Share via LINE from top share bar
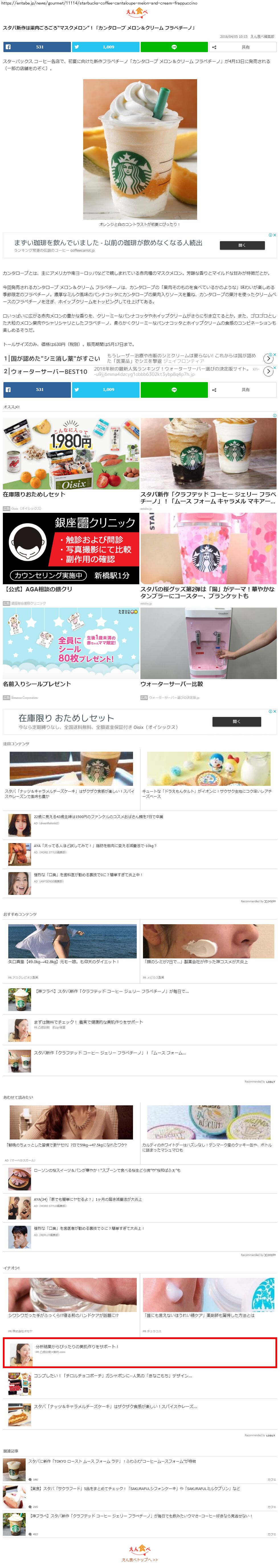280x1568 pixels. [x=174, y=47]
